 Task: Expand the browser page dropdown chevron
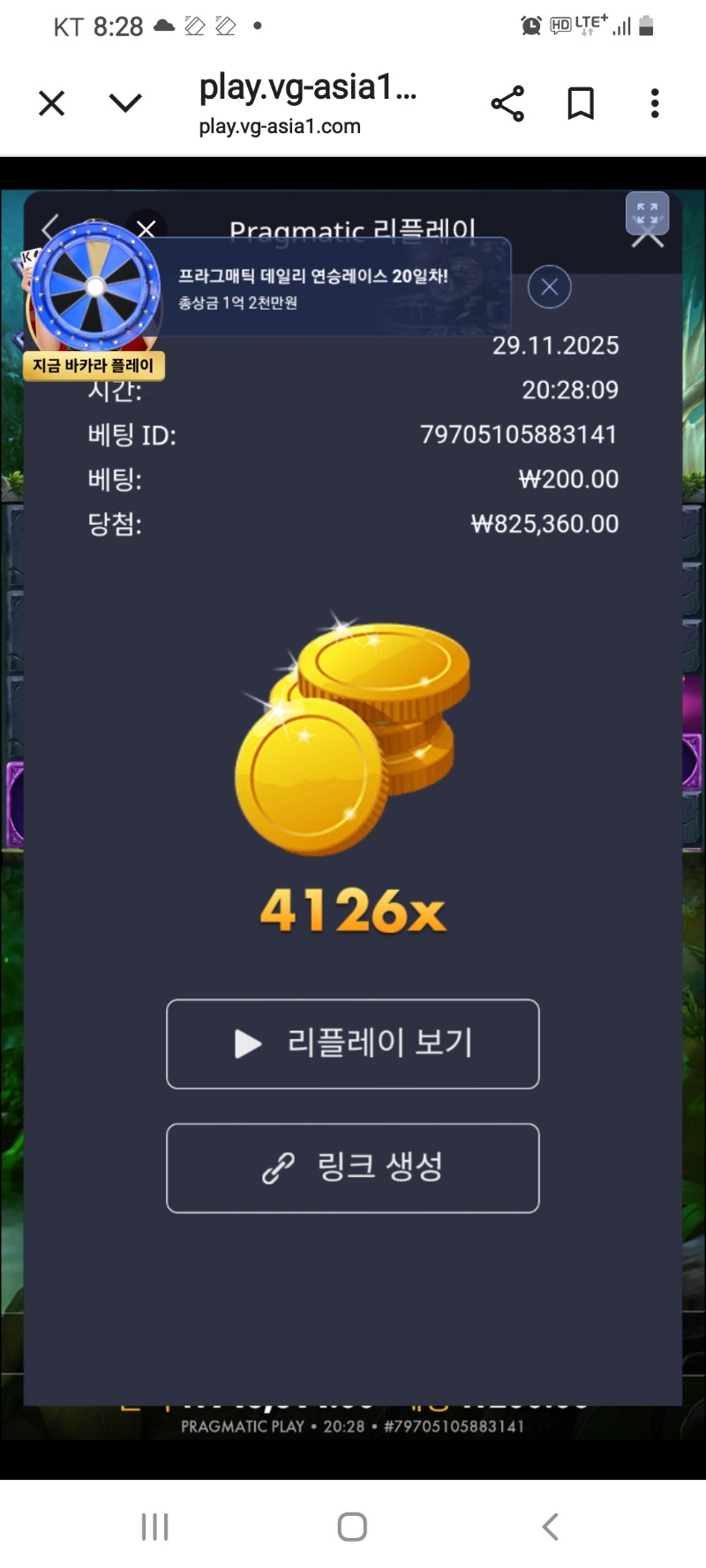point(125,104)
